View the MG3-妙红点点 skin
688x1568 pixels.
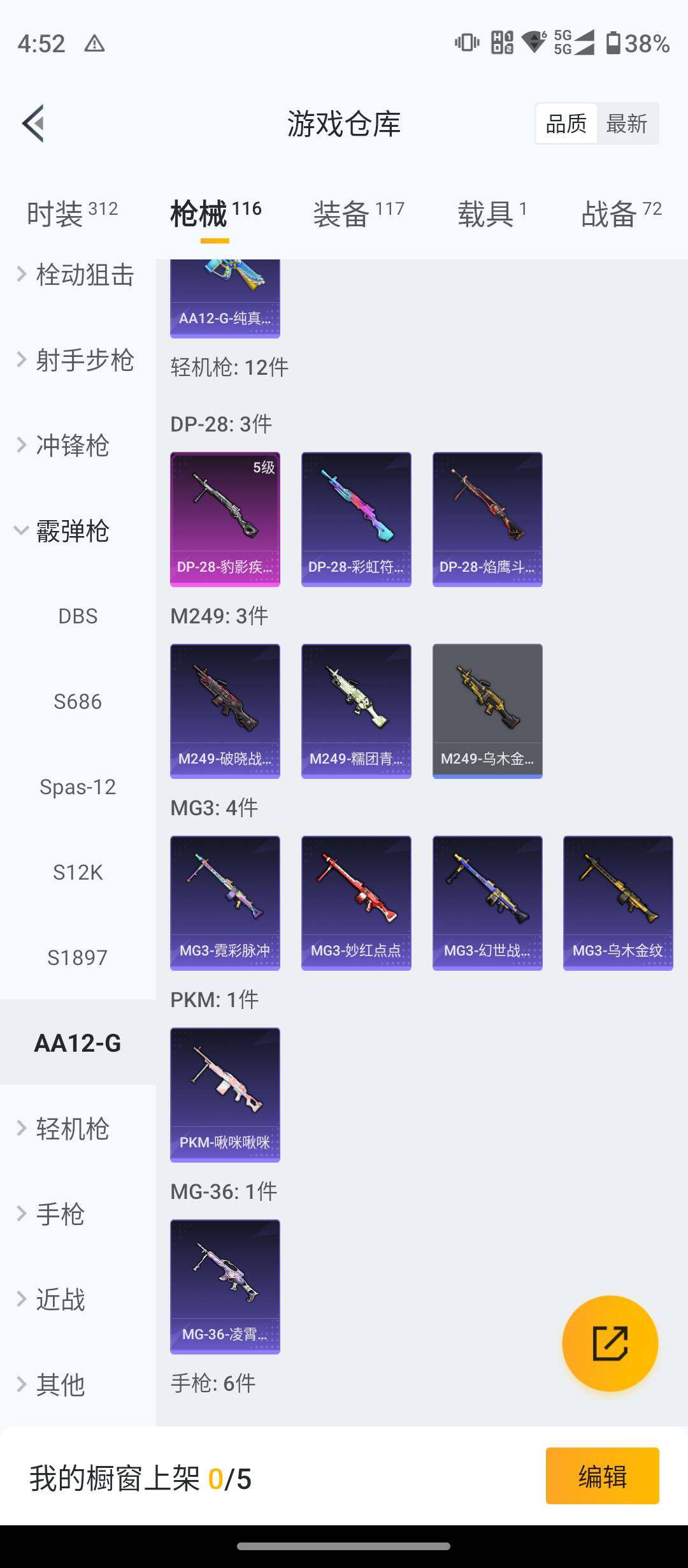356,903
